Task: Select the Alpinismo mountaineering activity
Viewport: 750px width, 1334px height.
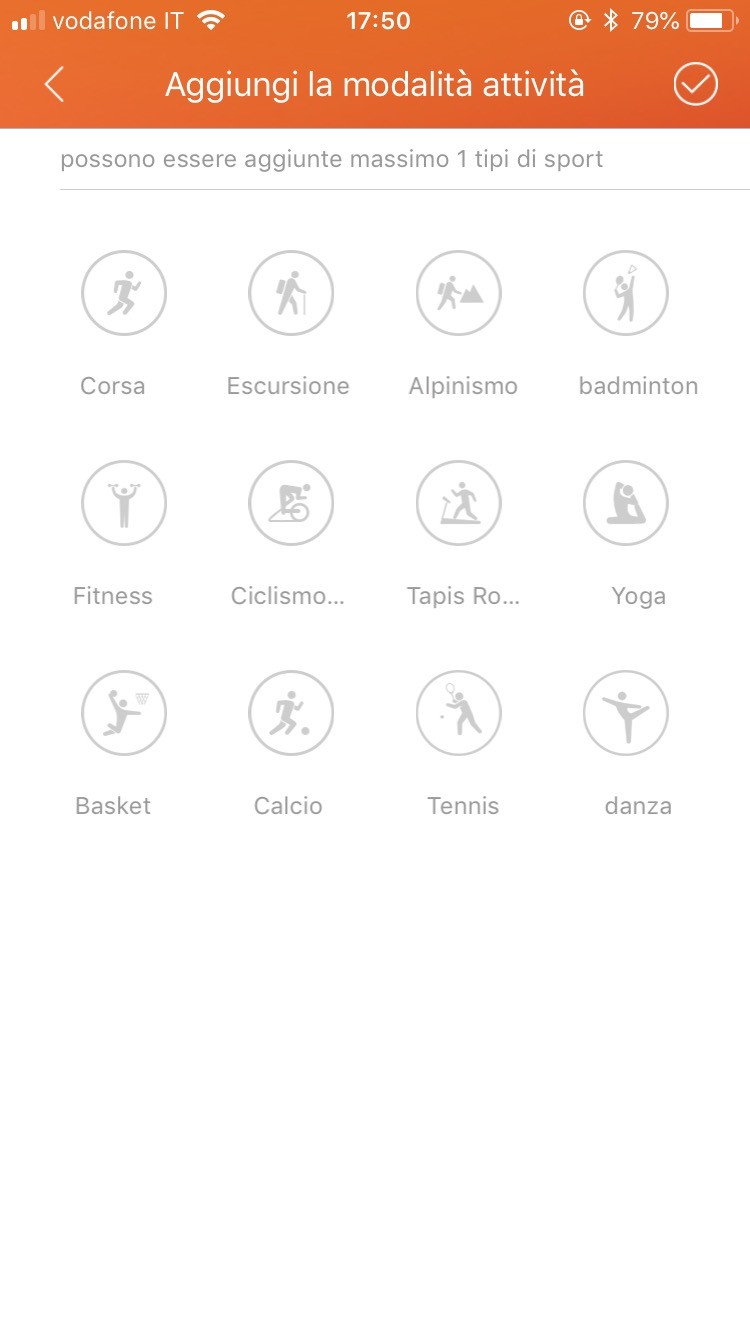Action: [x=458, y=292]
